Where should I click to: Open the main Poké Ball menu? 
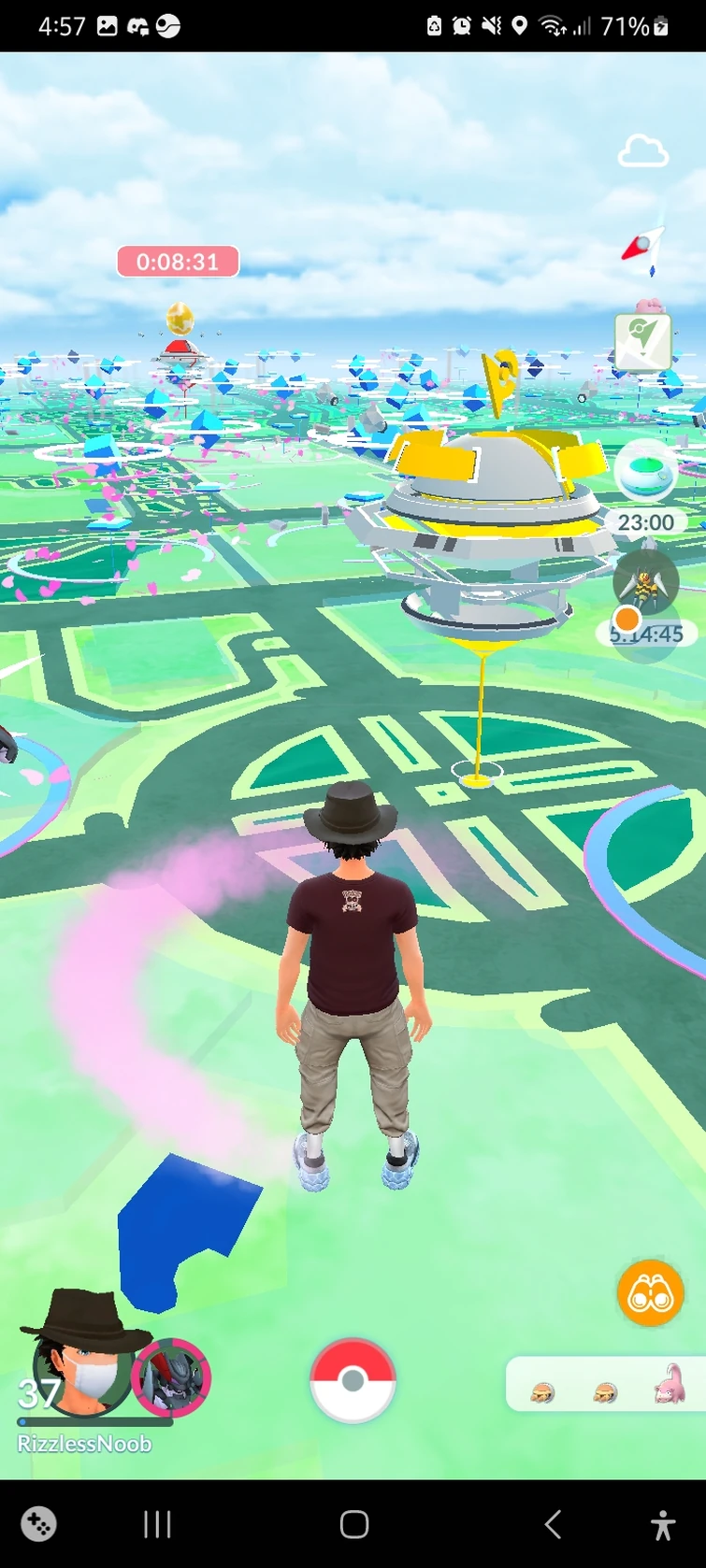coord(353,1380)
